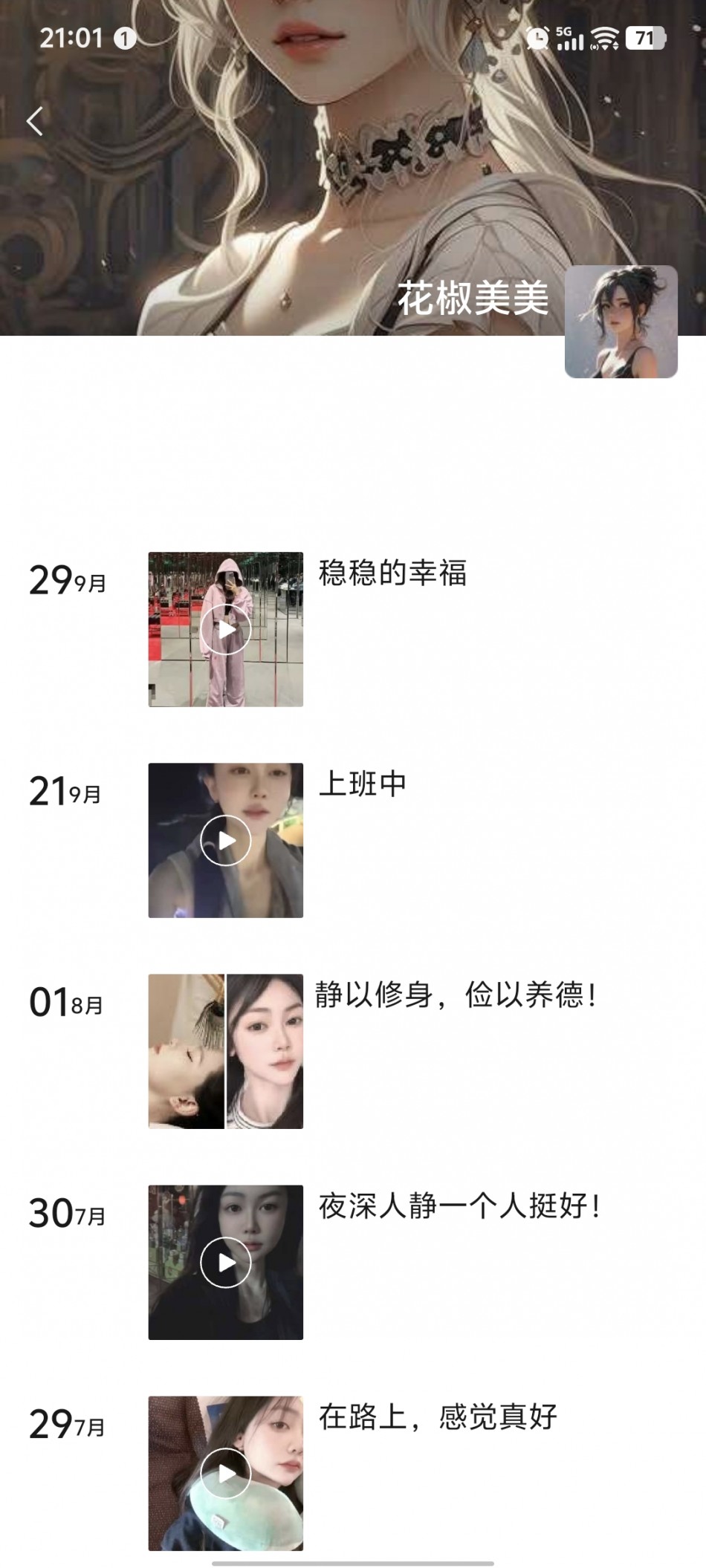Play the 稳稳的幸福 video post
Viewport: 706px width, 1568px height.
(225, 629)
